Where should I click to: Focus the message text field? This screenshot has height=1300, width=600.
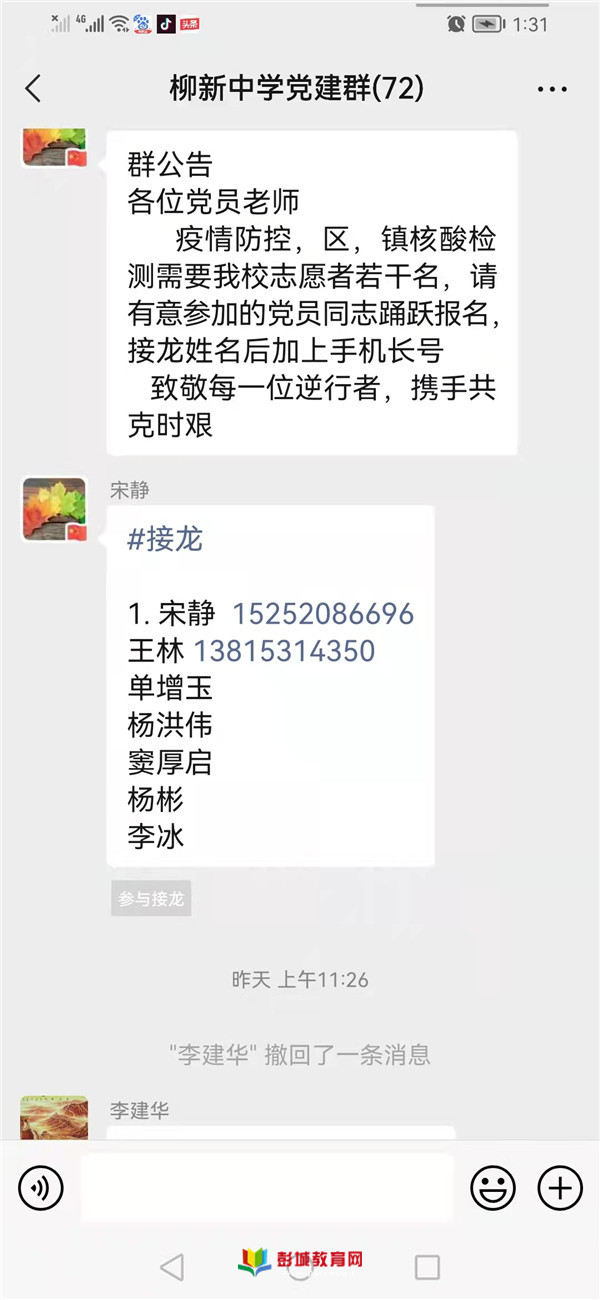267,1188
